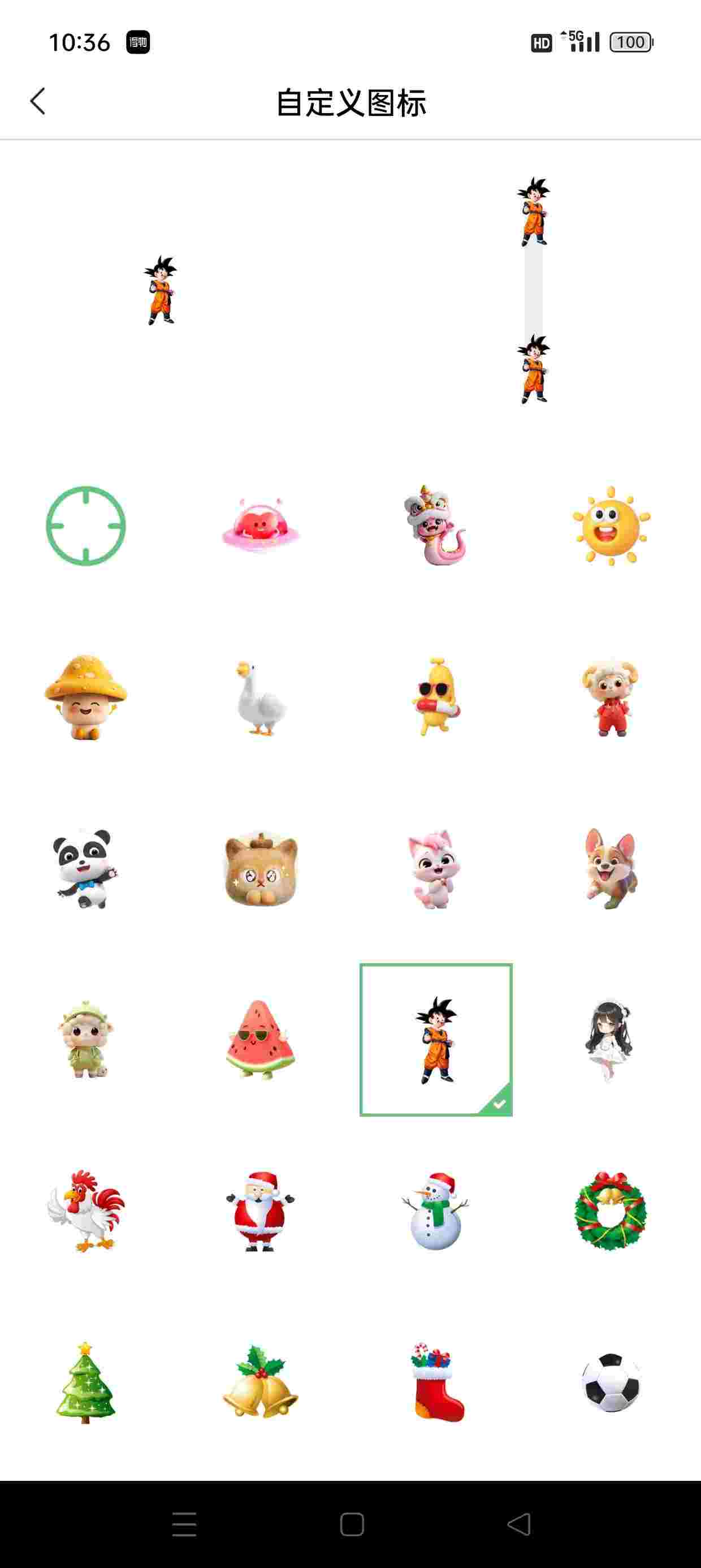Select the banana with sunglasses icon
This screenshot has width=701, height=1568.
point(435,697)
